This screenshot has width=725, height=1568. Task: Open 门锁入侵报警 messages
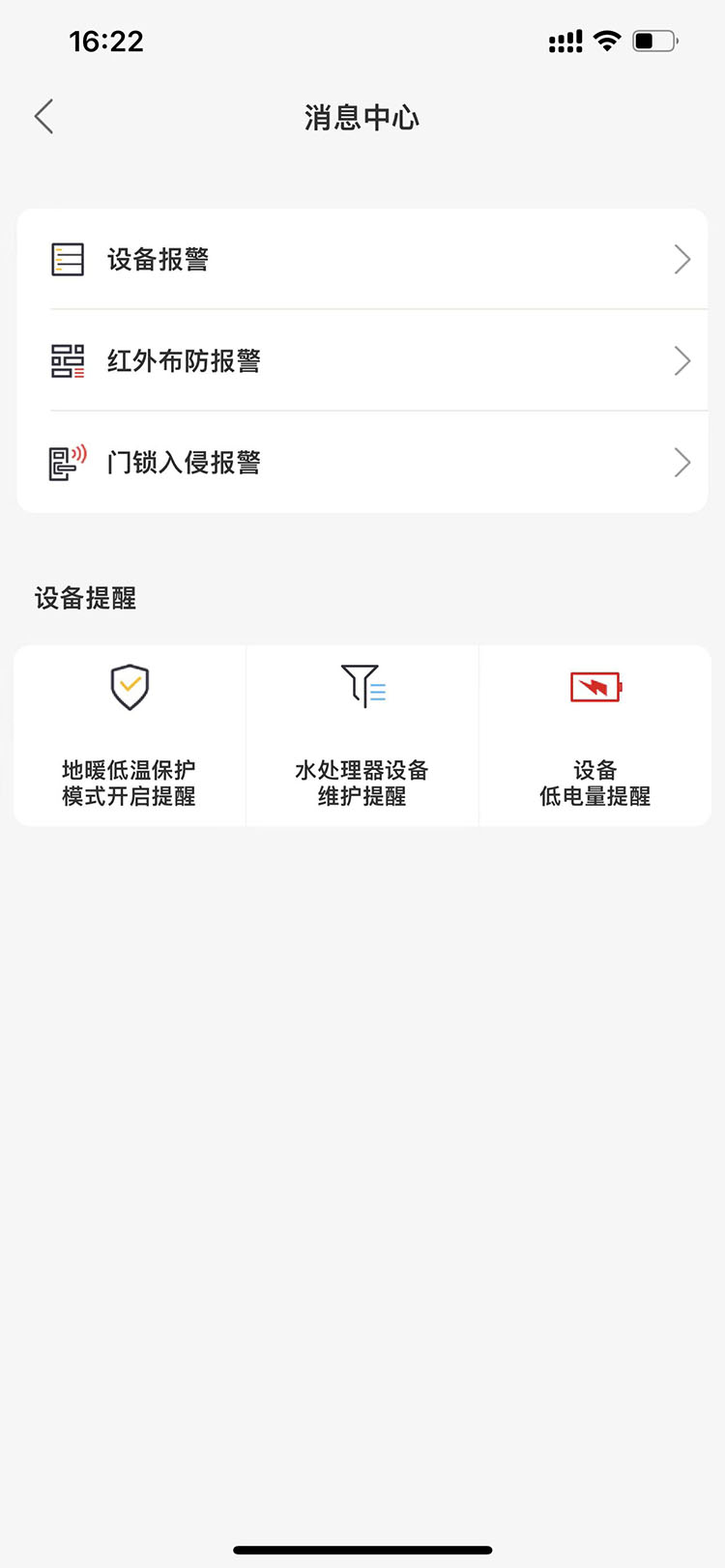[x=362, y=462]
